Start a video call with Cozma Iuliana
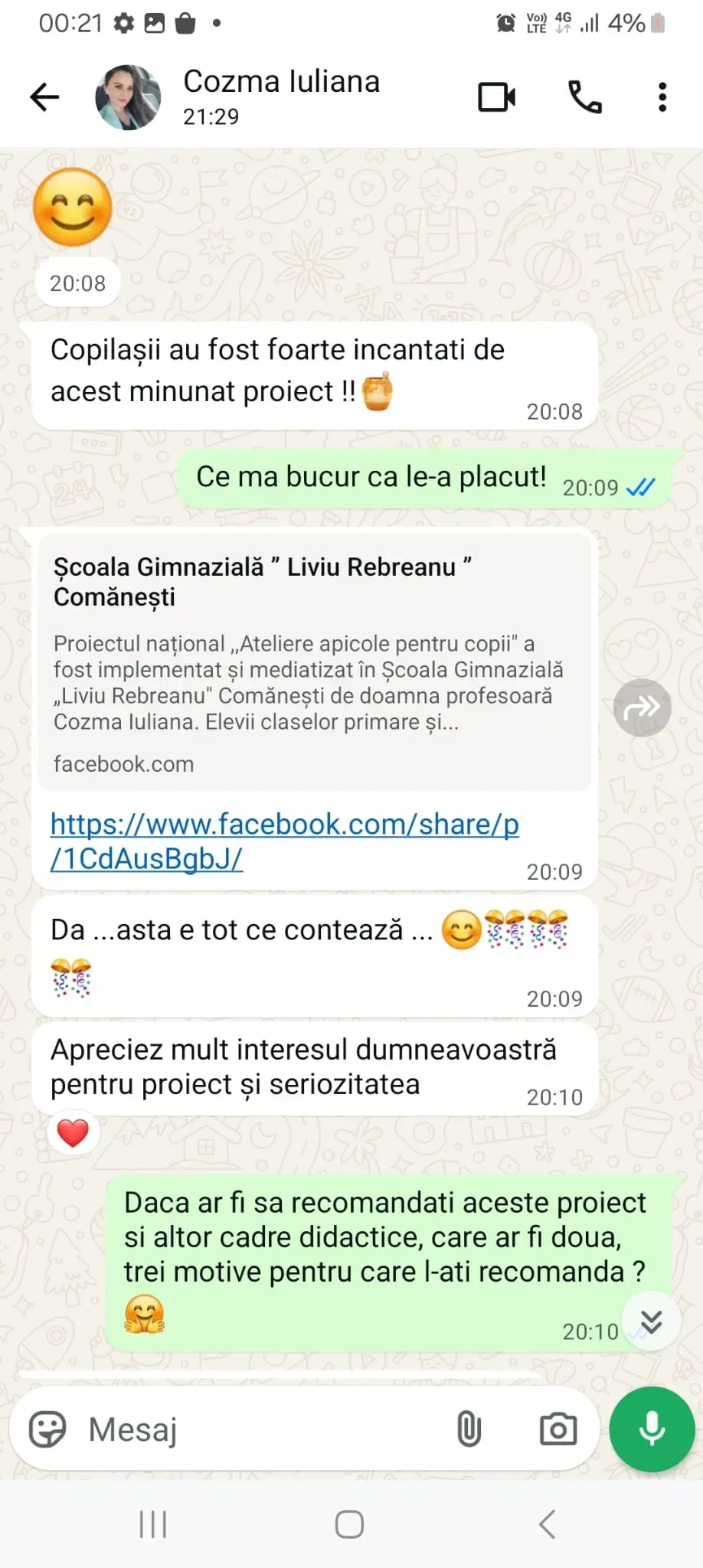The width and height of the screenshot is (703, 1568). [496, 97]
